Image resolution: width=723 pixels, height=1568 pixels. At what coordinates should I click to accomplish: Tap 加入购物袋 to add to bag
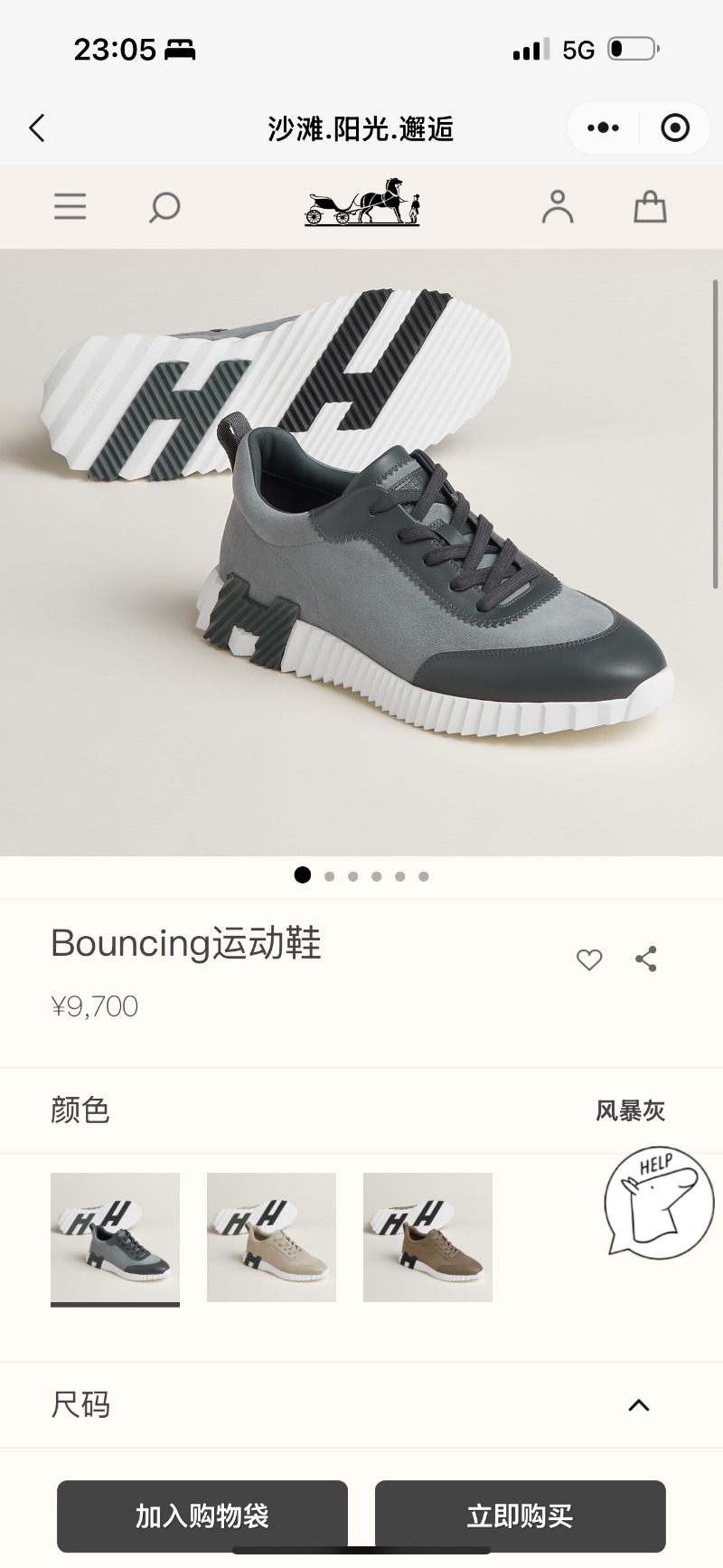click(x=202, y=1516)
